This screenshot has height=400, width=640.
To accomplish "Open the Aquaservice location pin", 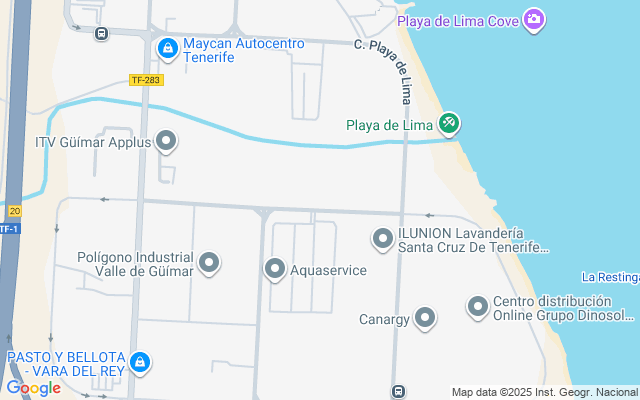I will (275, 269).
